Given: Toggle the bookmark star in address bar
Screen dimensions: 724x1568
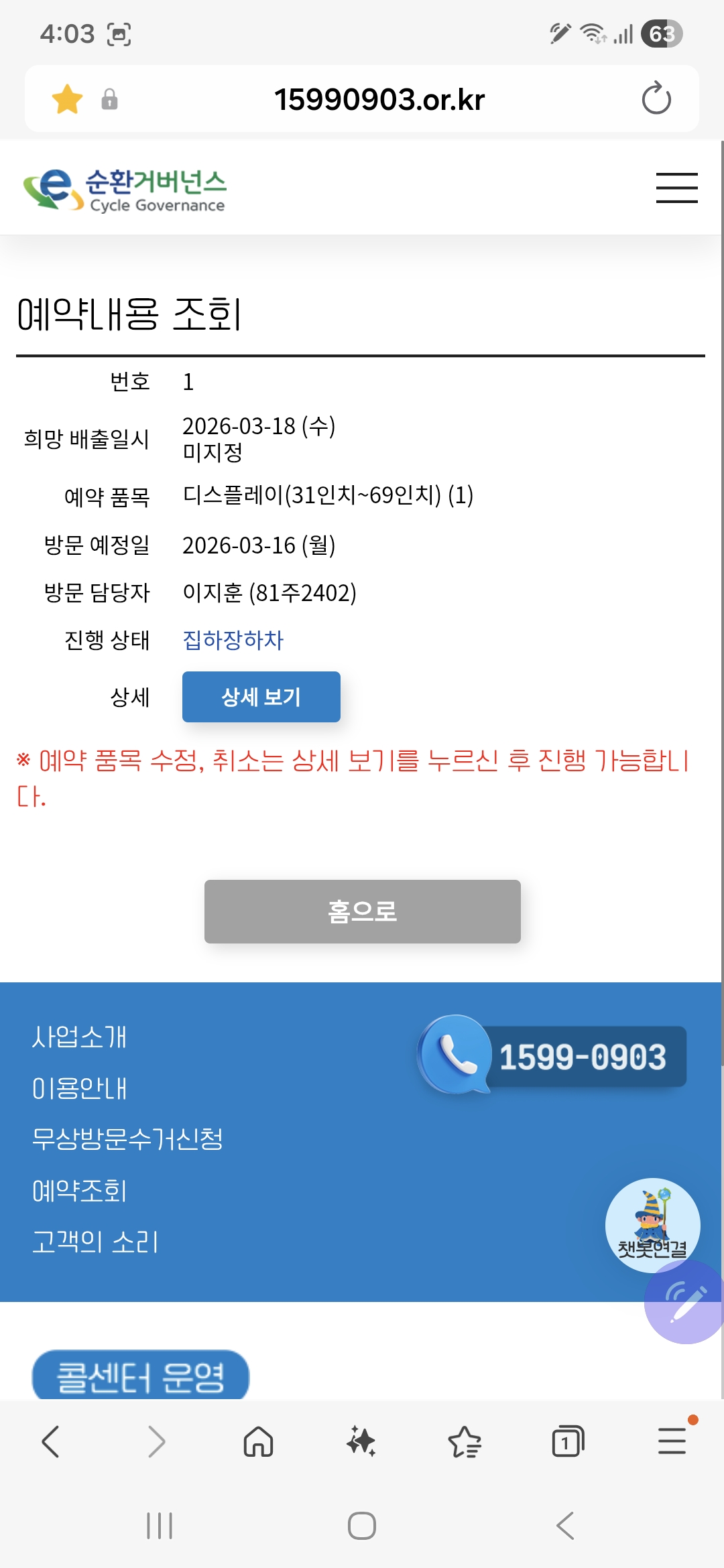Looking at the screenshot, I should pyautogui.click(x=67, y=99).
